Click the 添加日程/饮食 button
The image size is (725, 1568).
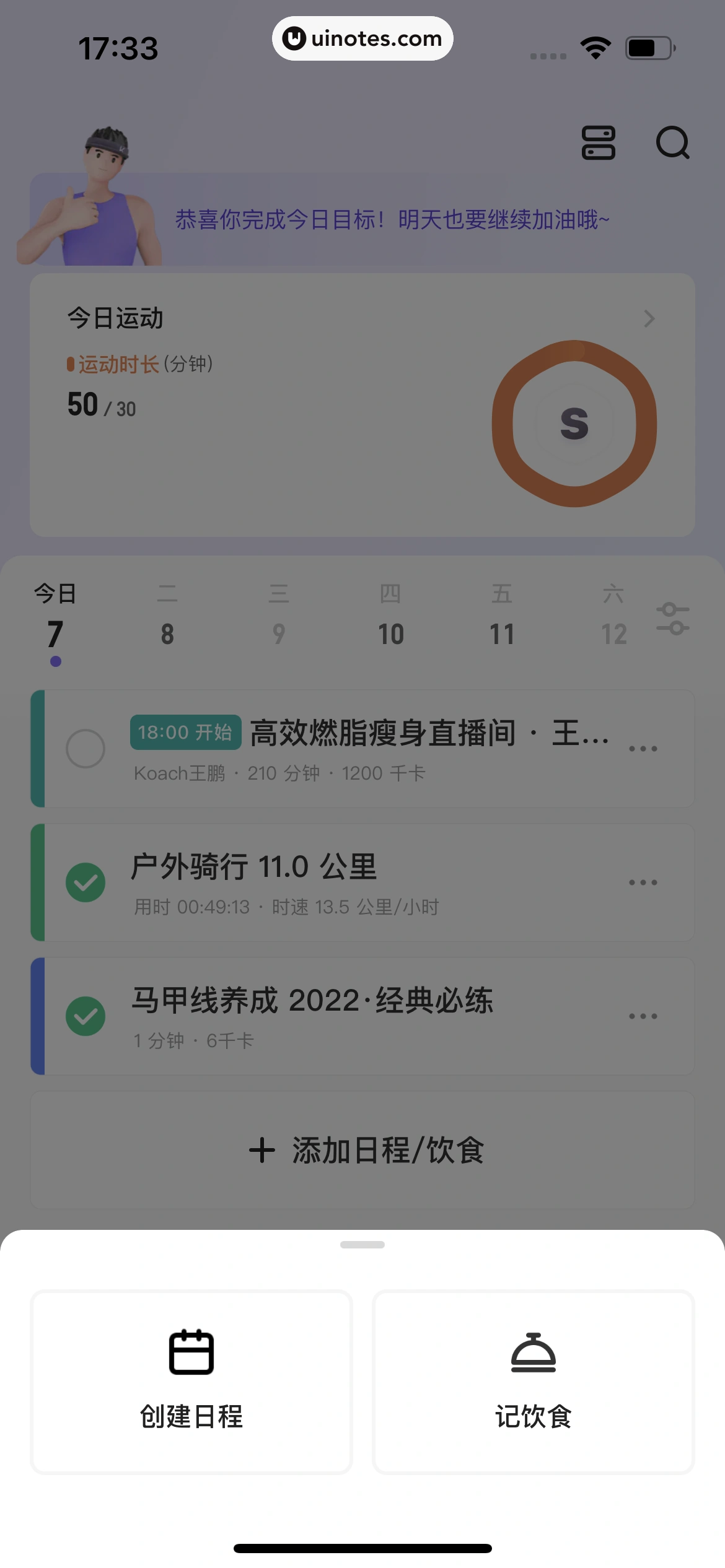pos(362,1150)
